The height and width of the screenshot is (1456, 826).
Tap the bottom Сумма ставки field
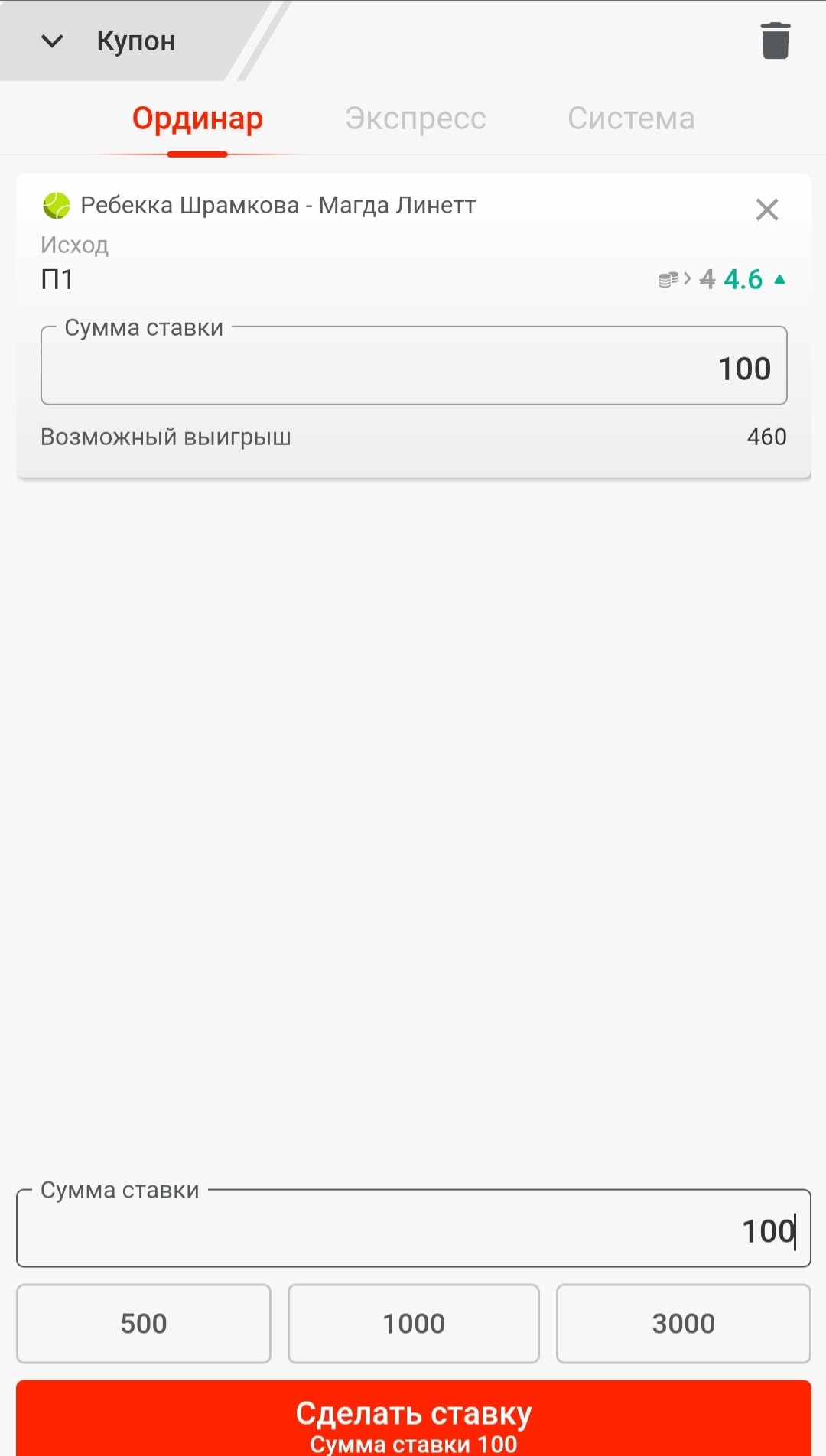pyautogui.click(x=414, y=1228)
